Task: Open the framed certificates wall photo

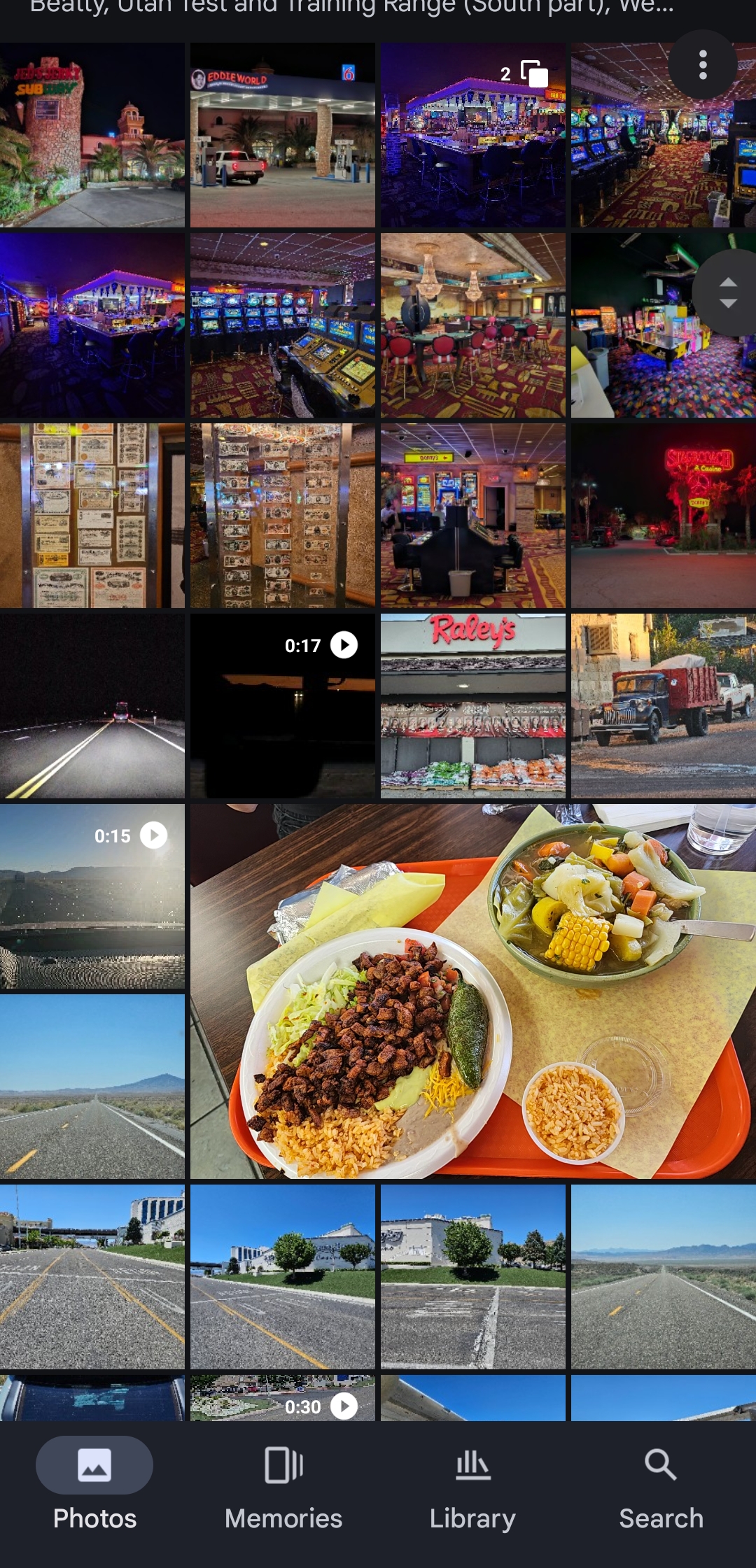Action: [x=92, y=516]
